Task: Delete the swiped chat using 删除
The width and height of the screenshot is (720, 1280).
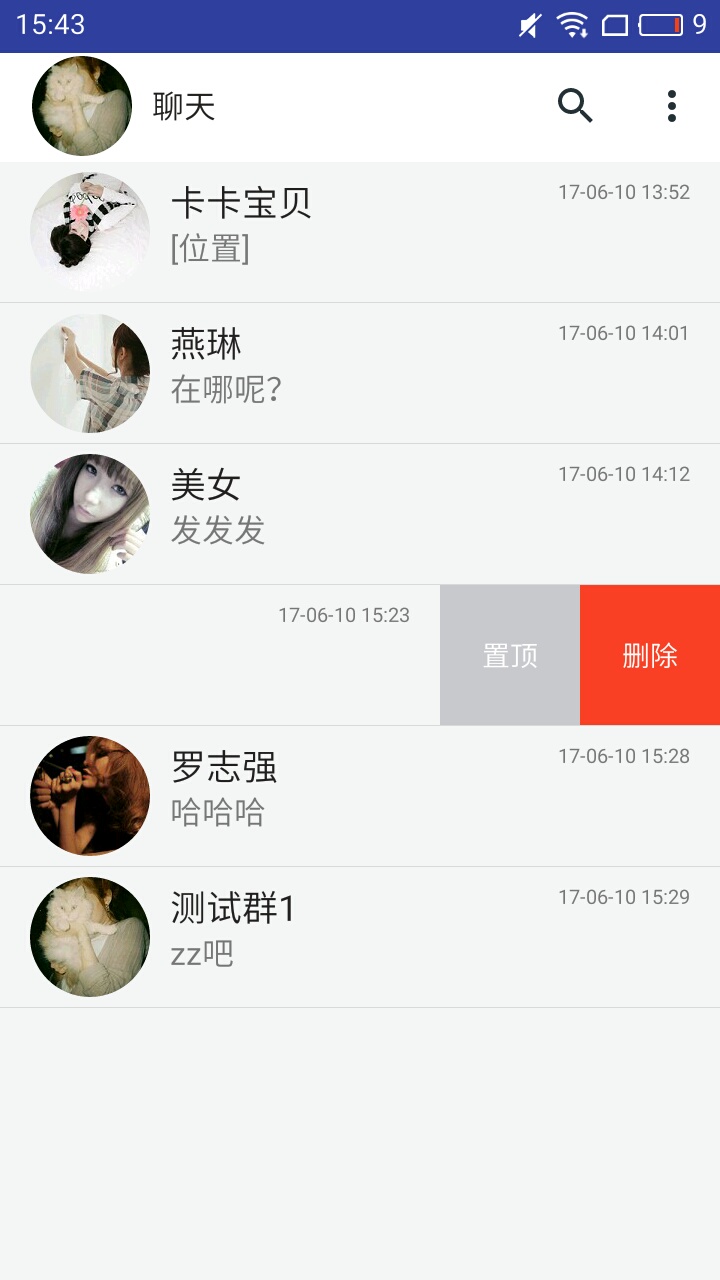Action: (650, 655)
